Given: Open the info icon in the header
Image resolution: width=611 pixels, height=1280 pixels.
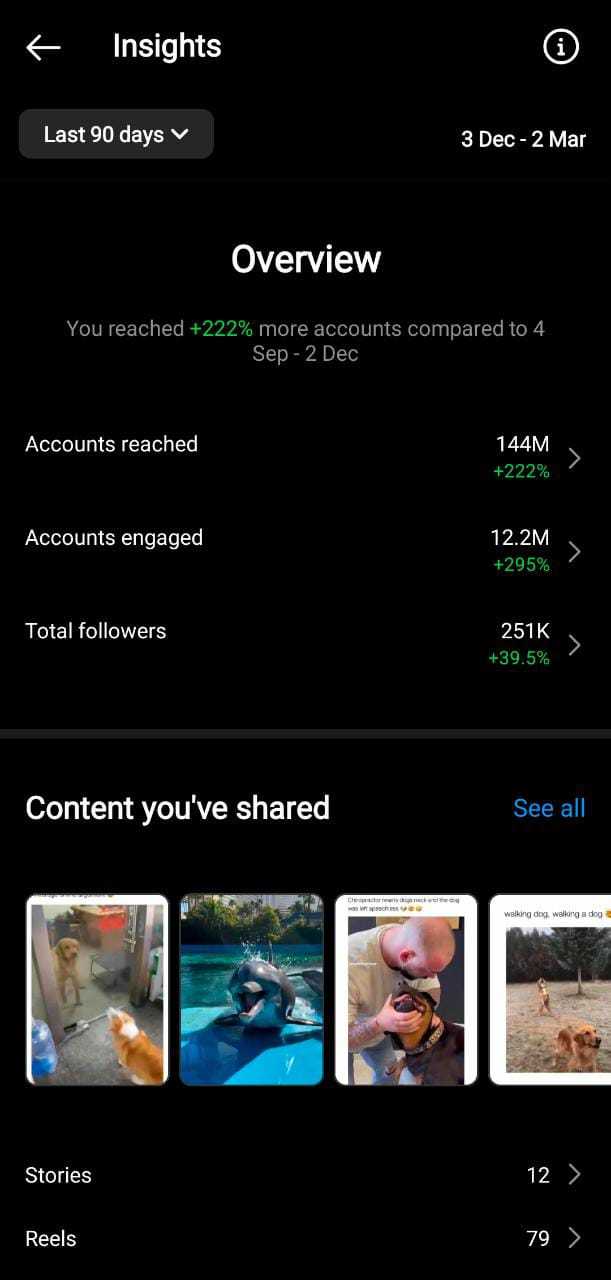Looking at the screenshot, I should 560,46.
